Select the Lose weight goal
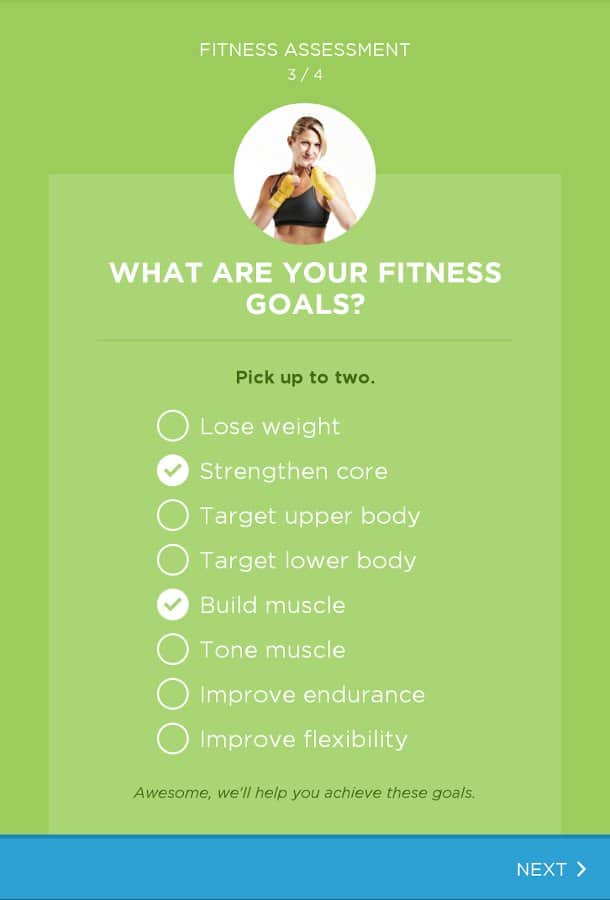The width and height of the screenshot is (610, 900). [x=173, y=426]
